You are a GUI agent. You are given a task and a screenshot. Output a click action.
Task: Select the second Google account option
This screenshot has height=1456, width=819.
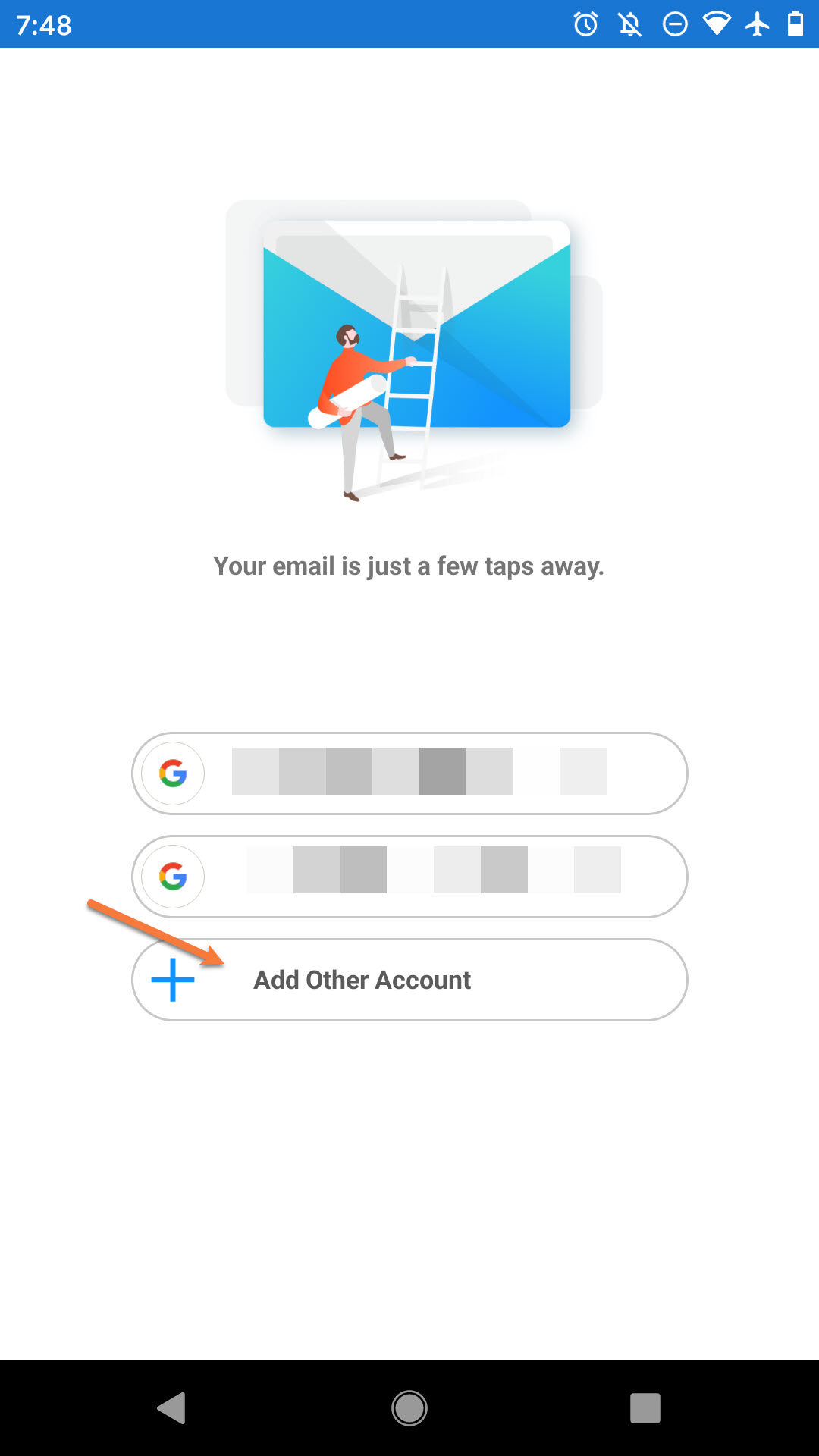[x=409, y=876]
